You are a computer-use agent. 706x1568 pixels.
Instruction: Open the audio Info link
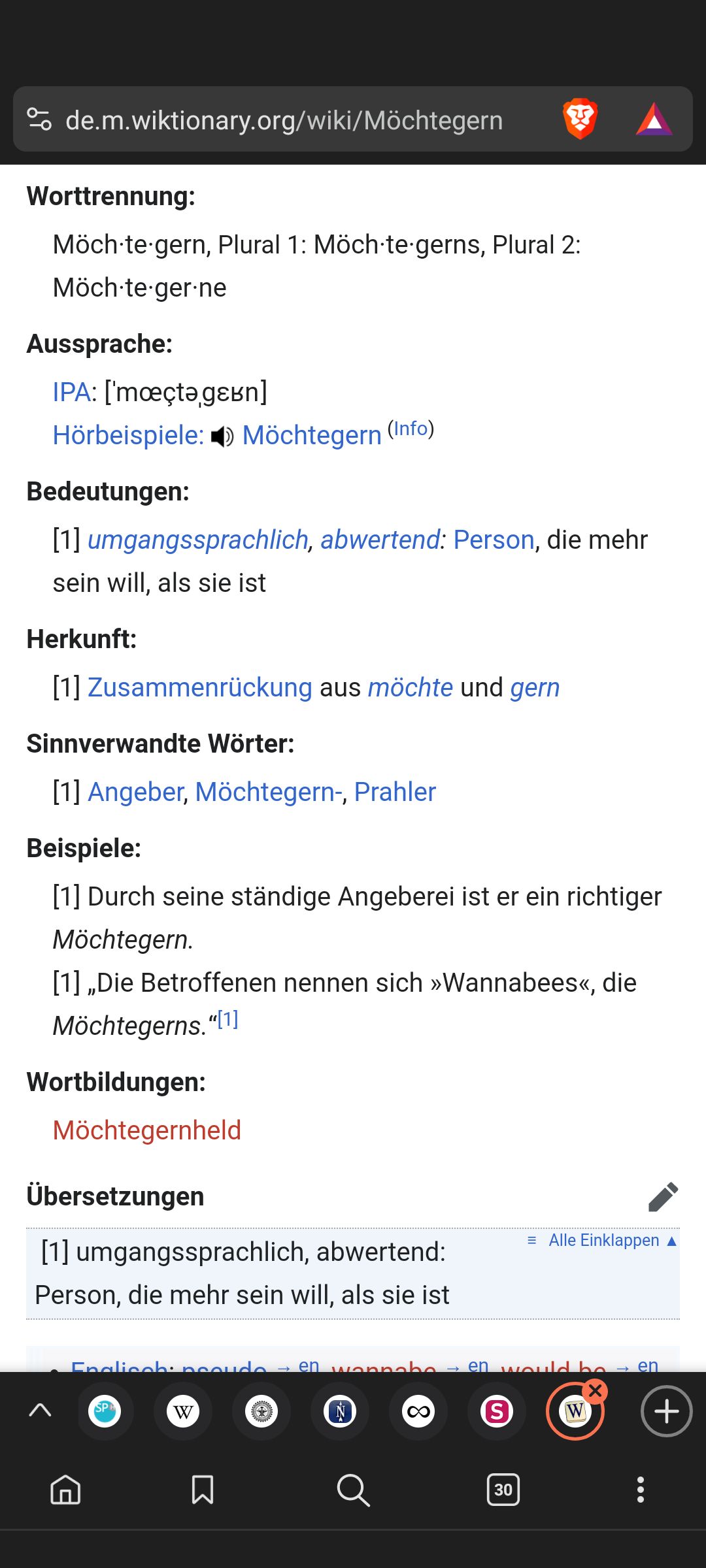(411, 429)
